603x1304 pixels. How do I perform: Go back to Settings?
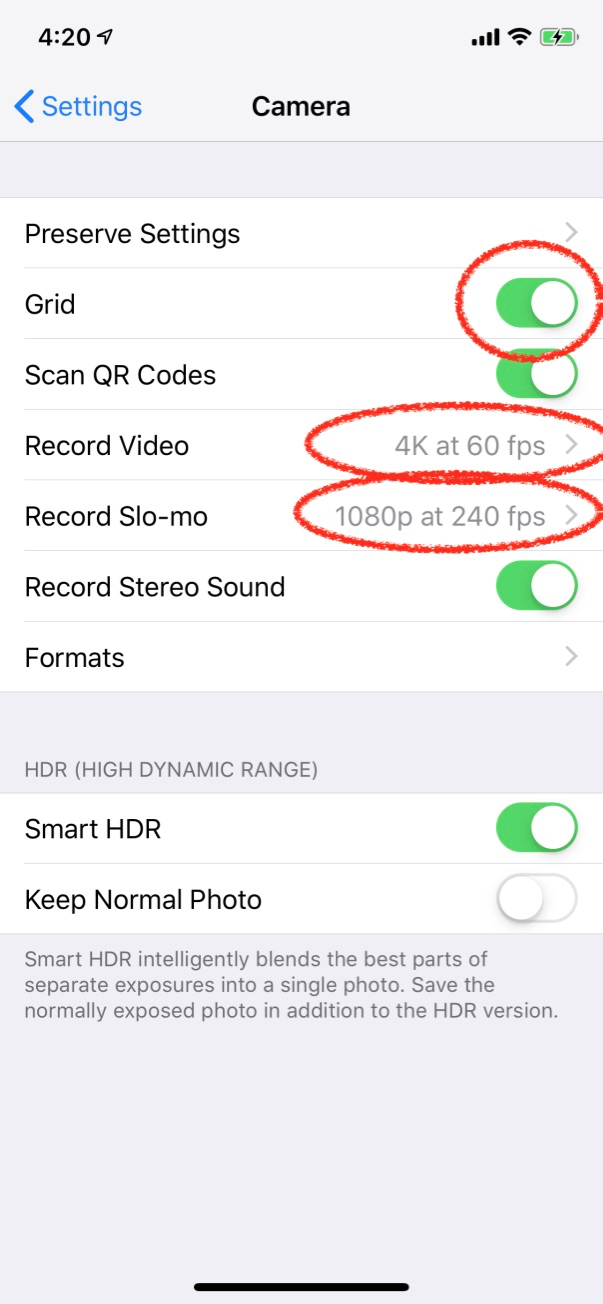(78, 106)
